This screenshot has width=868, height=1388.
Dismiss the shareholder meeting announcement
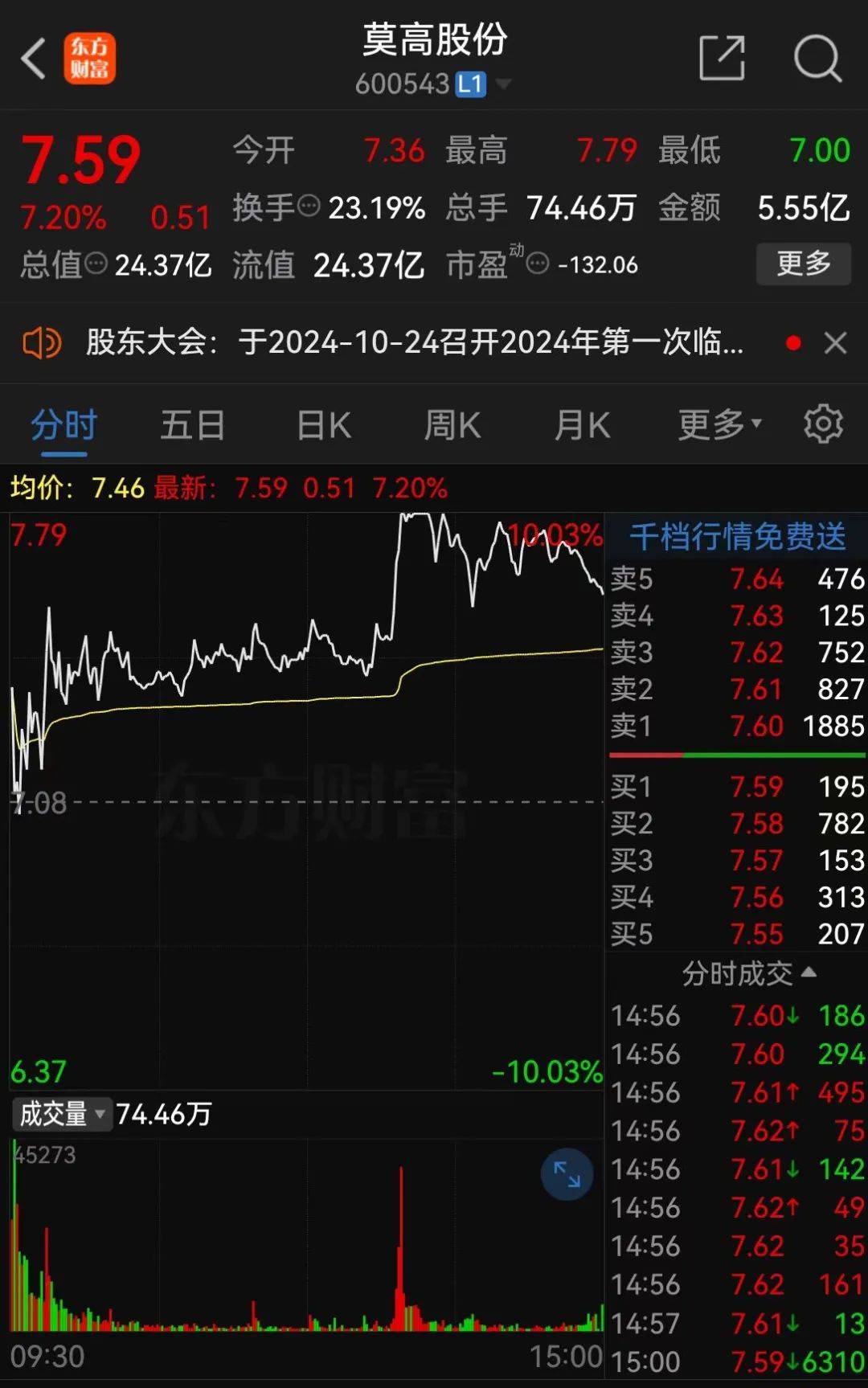point(836,342)
